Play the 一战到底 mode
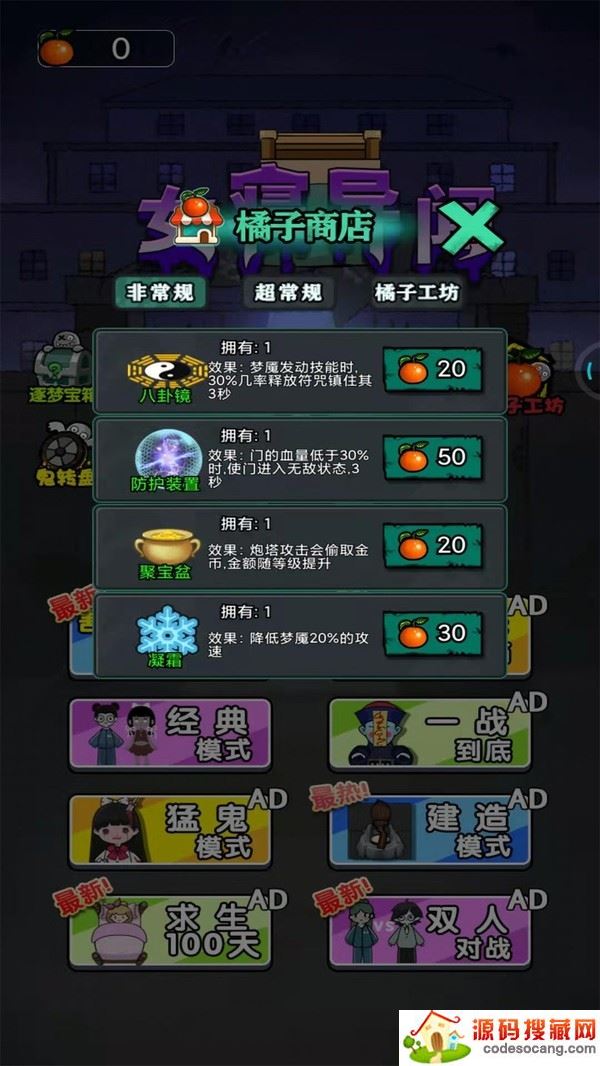Image resolution: width=600 pixels, height=1066 pixels. click(x=430, y=735)
